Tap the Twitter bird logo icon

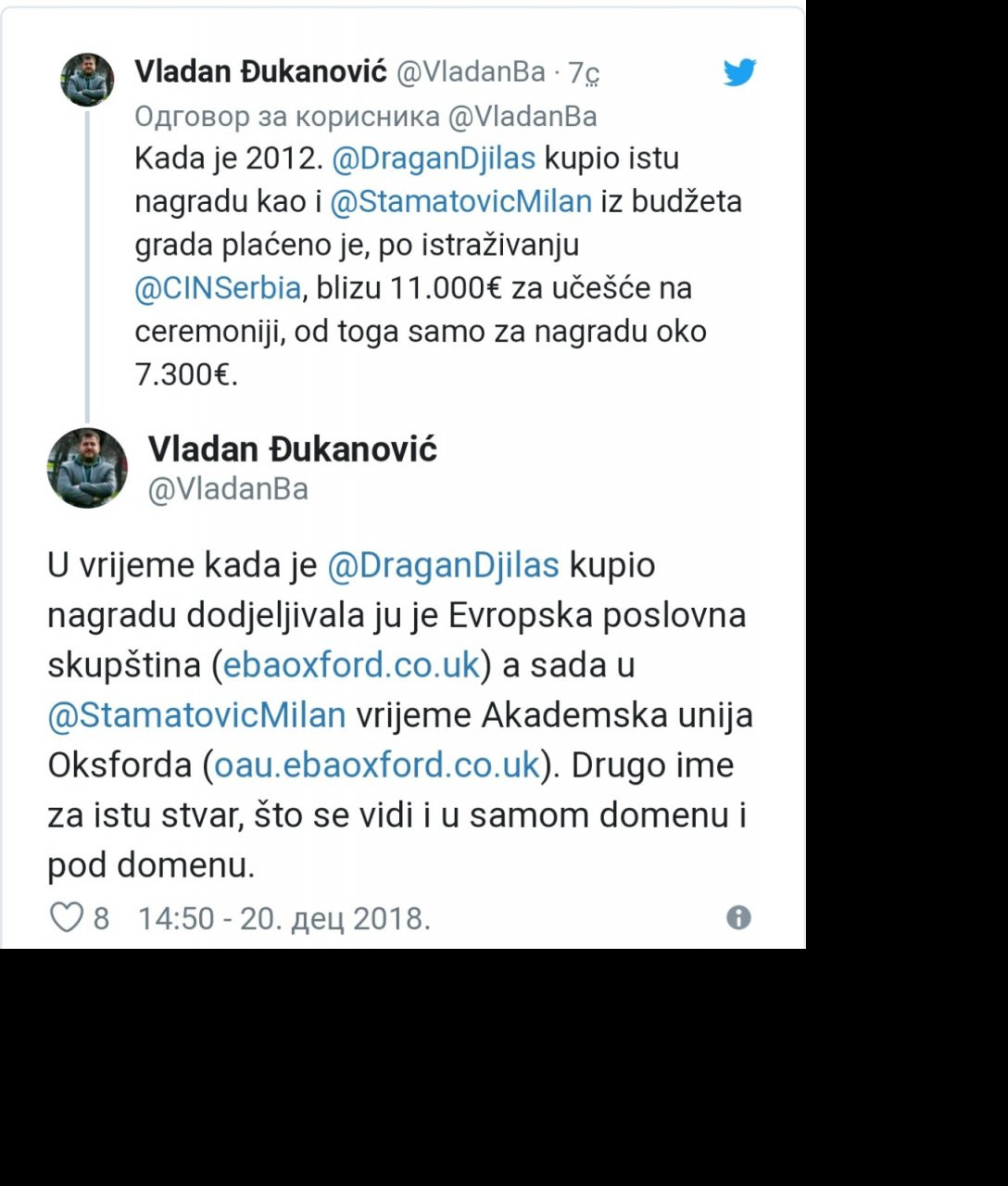739,72
